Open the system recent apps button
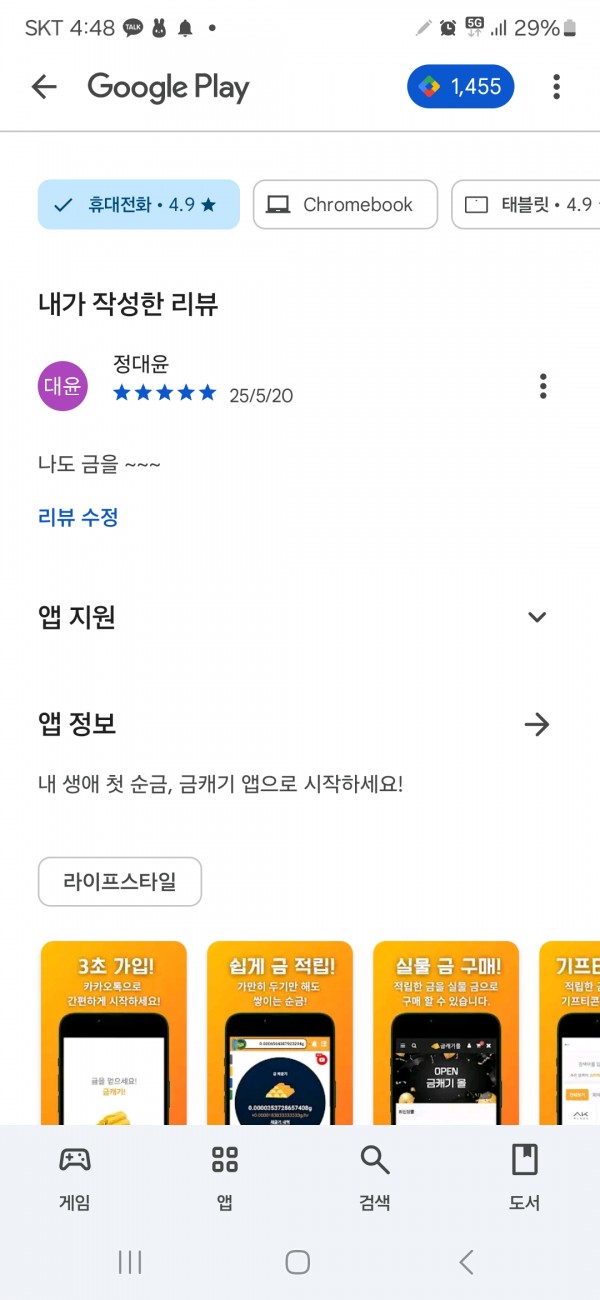Image resolution: width=600 pixels, height=1300 pixels. 130,1262
